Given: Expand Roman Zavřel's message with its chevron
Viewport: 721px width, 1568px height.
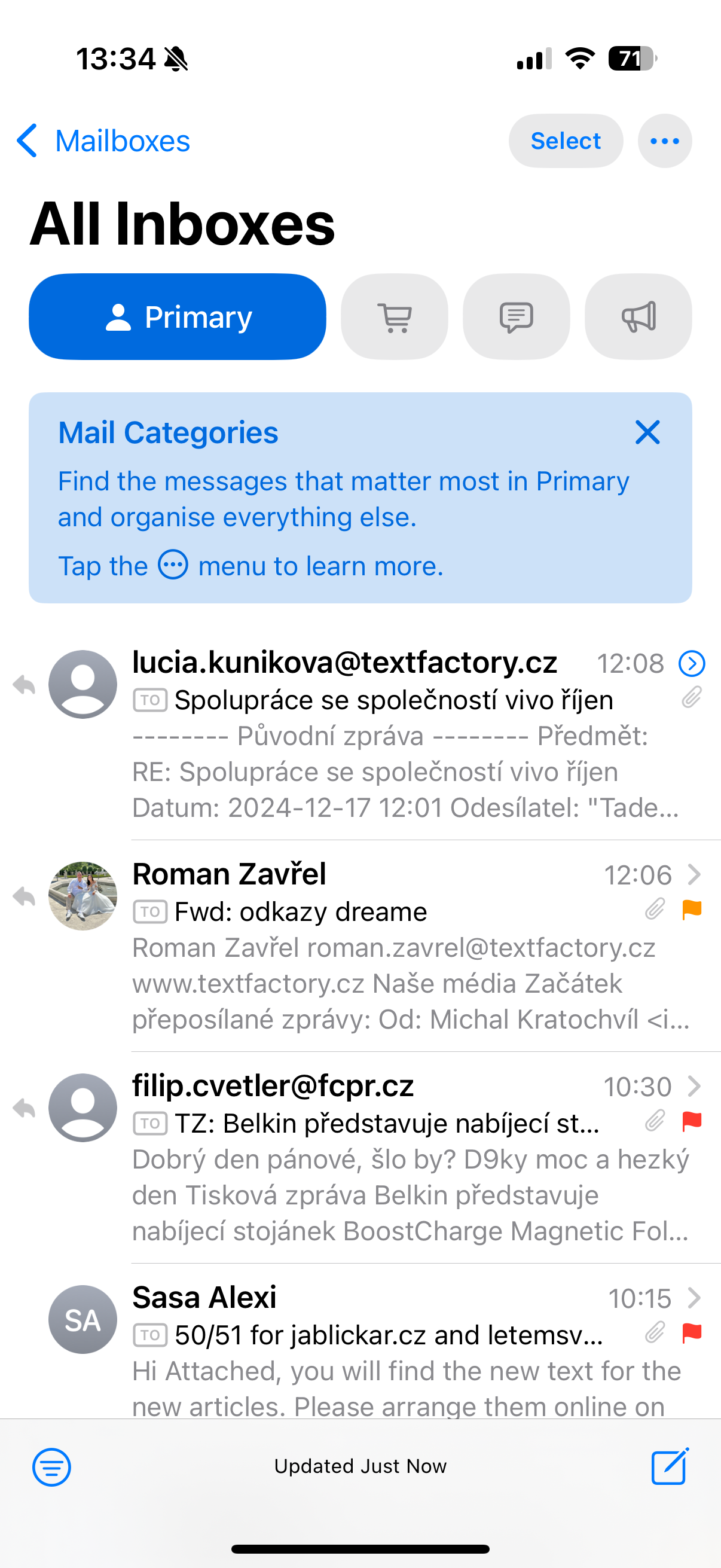Looking at the screenshot, I should [x=693, y=875].
